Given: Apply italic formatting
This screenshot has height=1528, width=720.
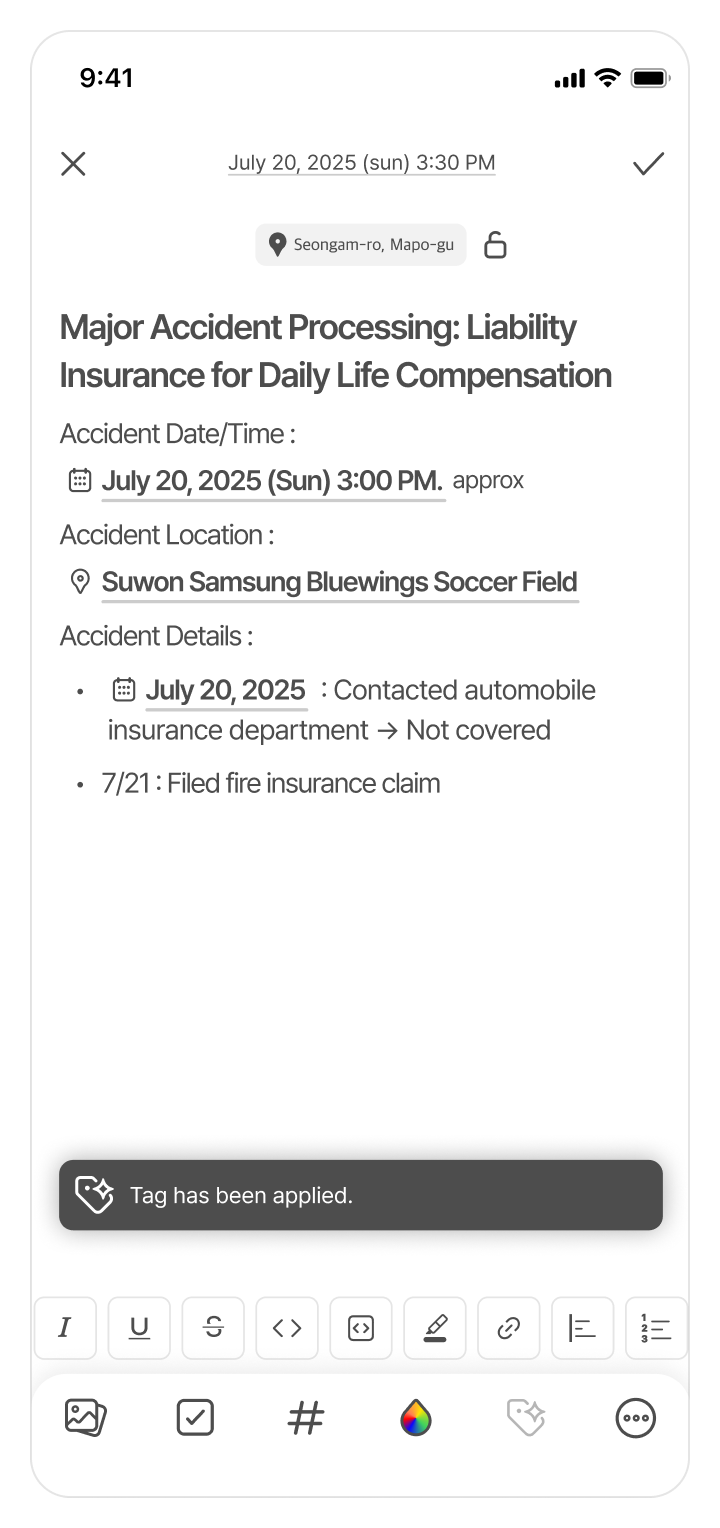Looking at the screenshot, I should point(65,1328).
